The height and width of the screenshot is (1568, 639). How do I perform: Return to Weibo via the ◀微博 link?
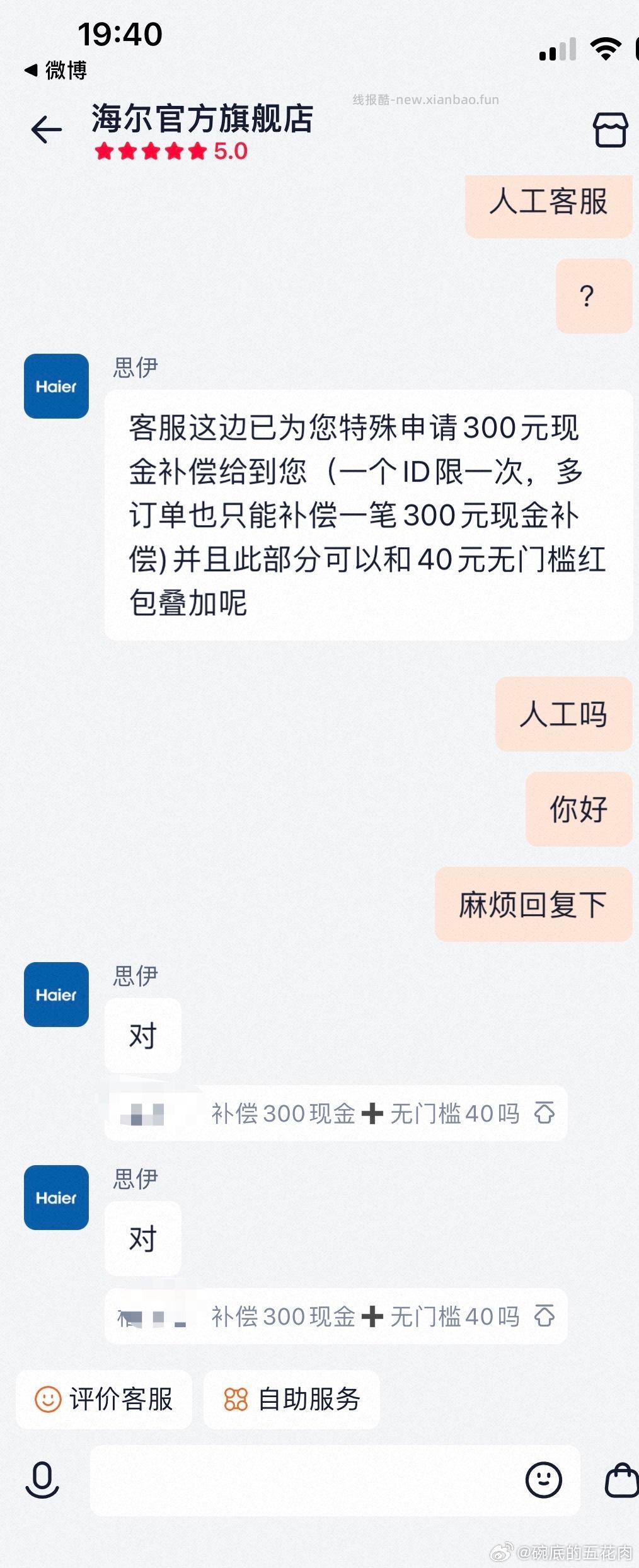[57, 71]
